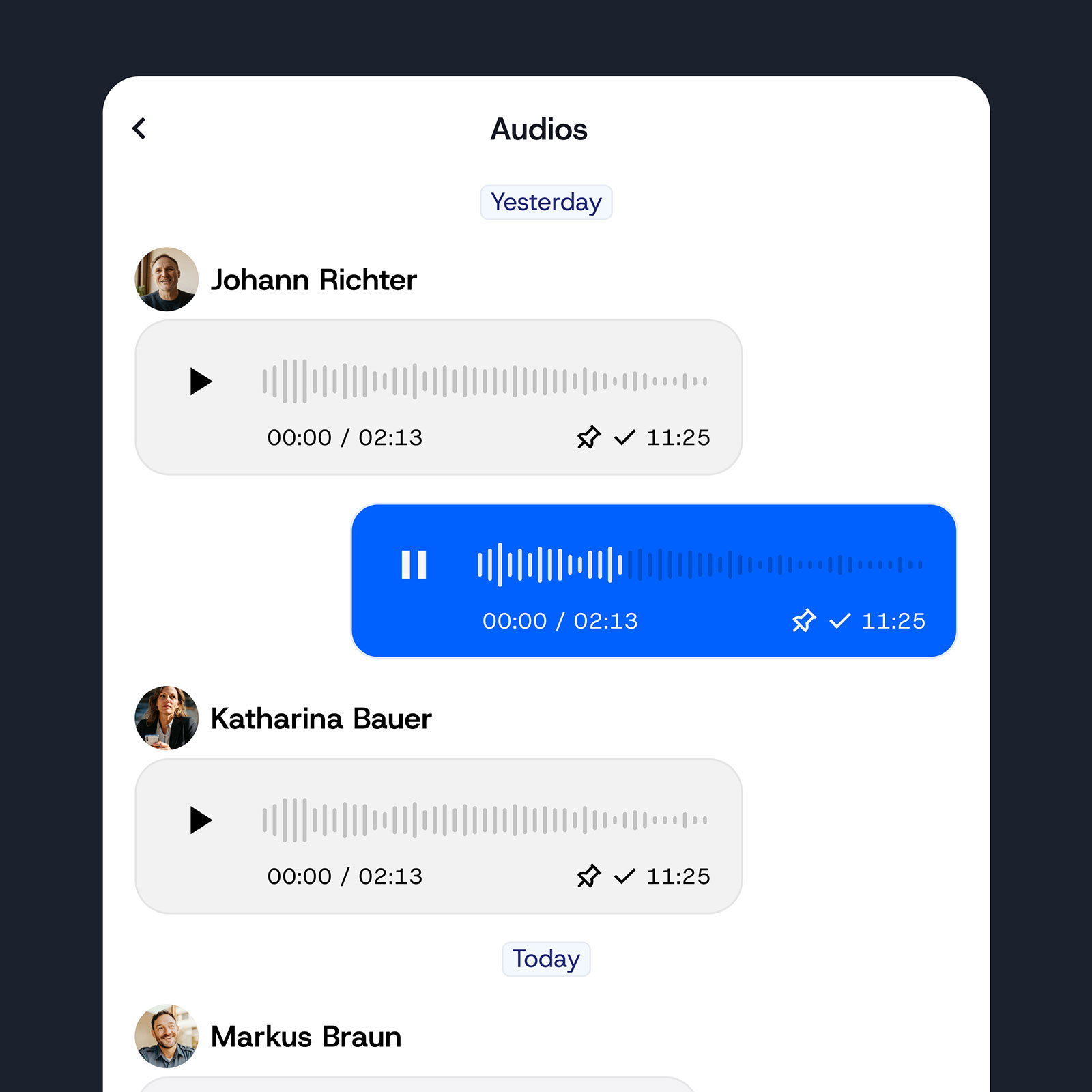Open Katharina Bauer's profile picture
Screen dimensions: 1092x1092
click(167, 718)
